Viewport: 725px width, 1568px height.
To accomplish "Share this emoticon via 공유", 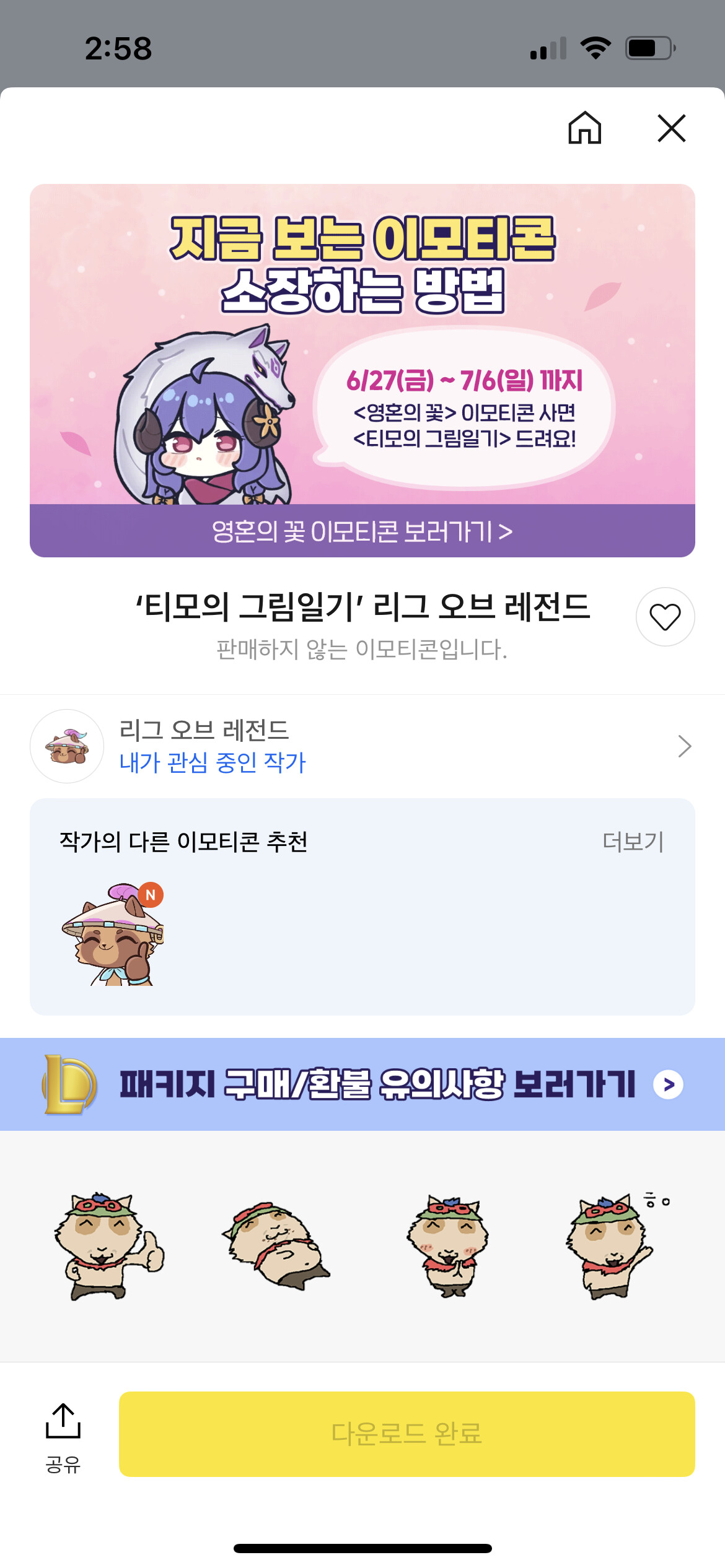I will coord(63,1437).
